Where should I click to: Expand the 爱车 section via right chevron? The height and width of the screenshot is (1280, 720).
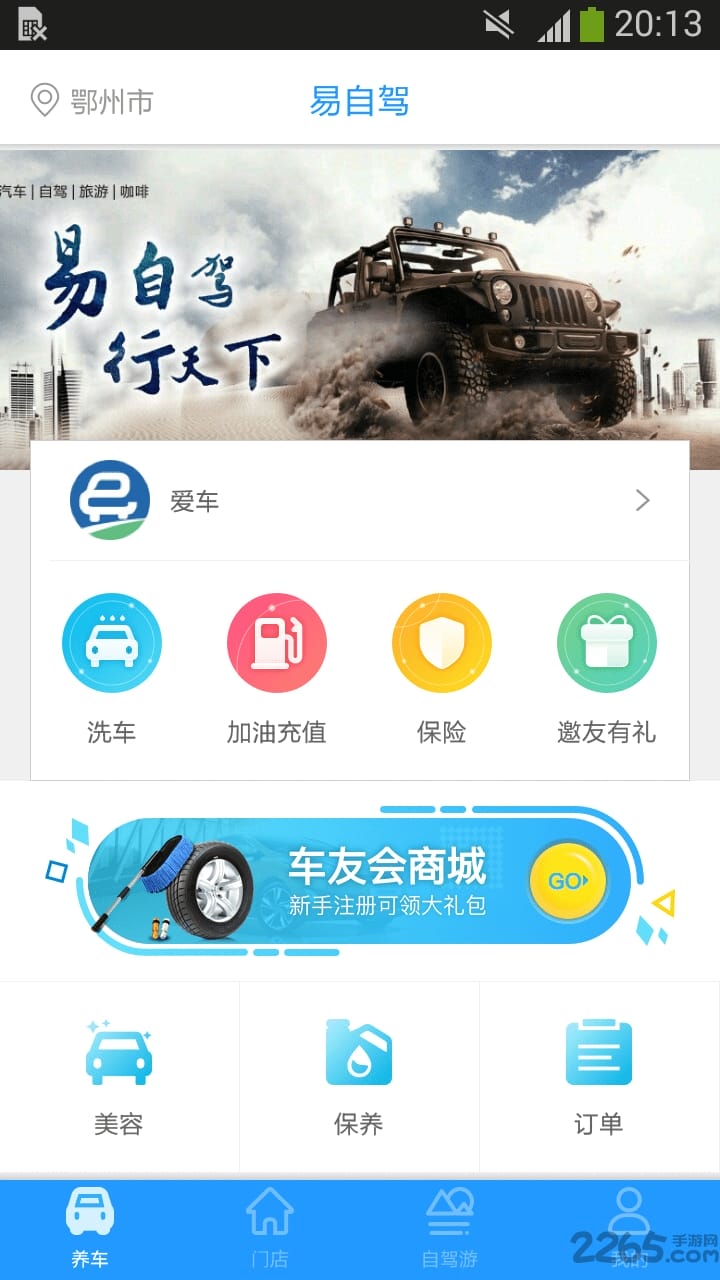click(x=643, y=500)
